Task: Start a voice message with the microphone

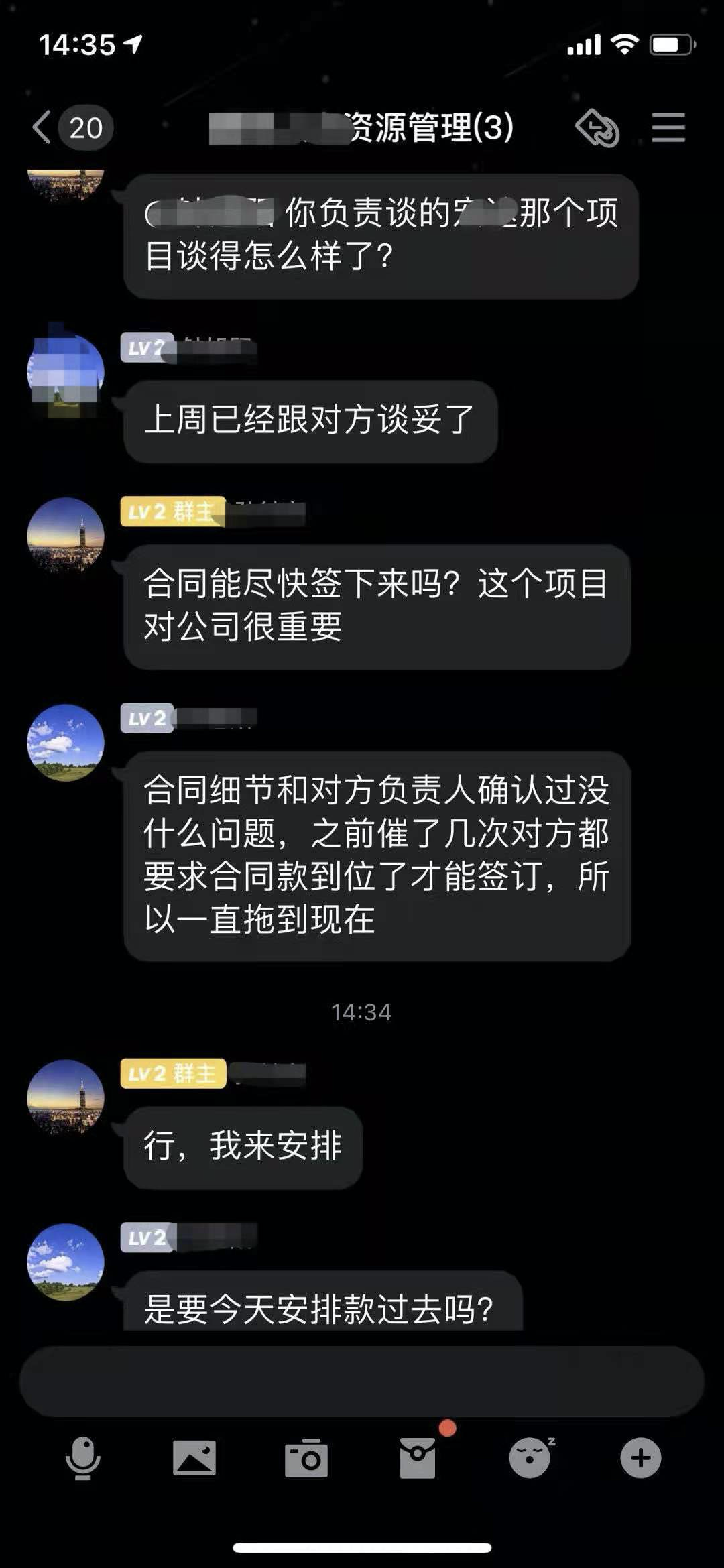Action: click(83, 1458)
